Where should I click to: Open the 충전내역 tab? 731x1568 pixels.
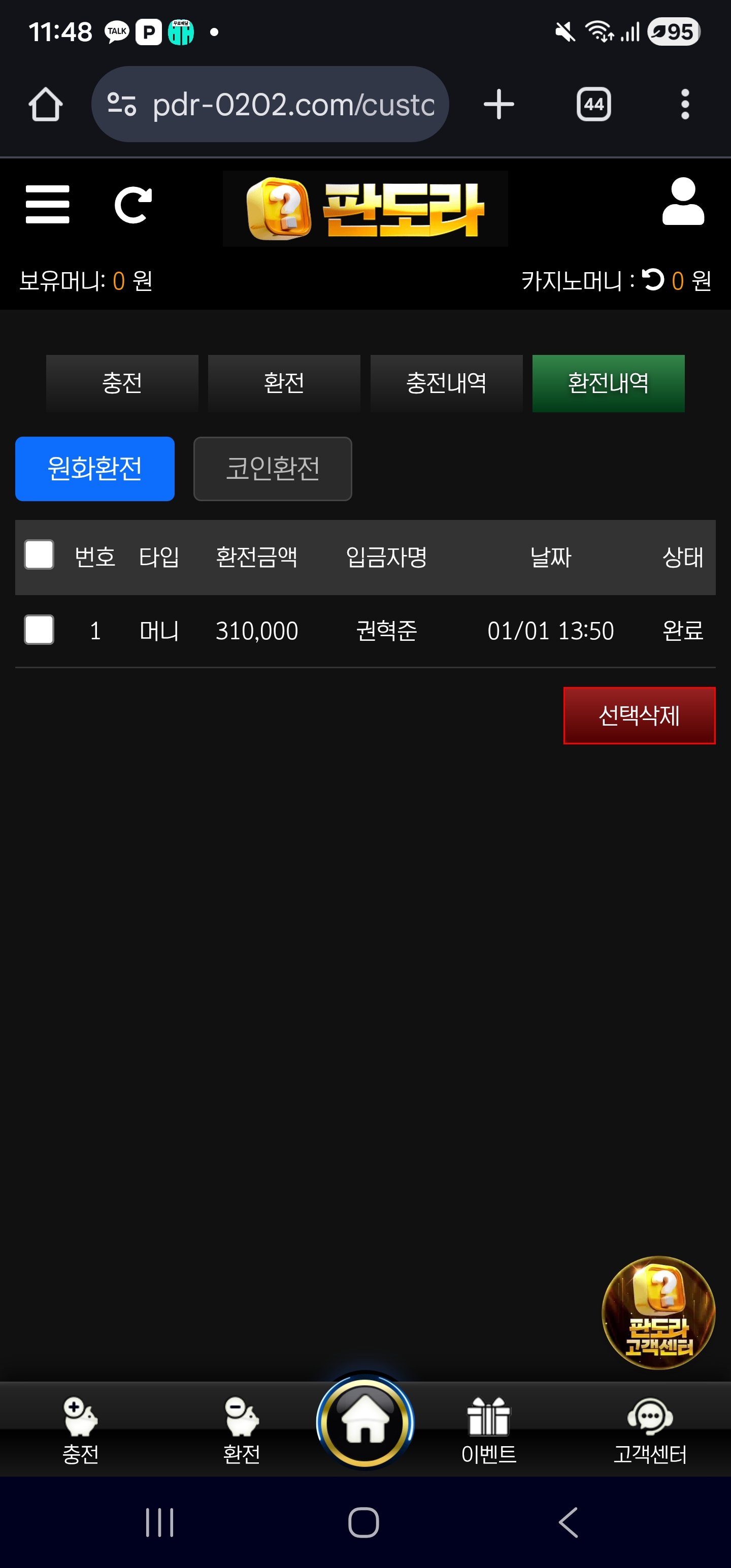point(446,383)
